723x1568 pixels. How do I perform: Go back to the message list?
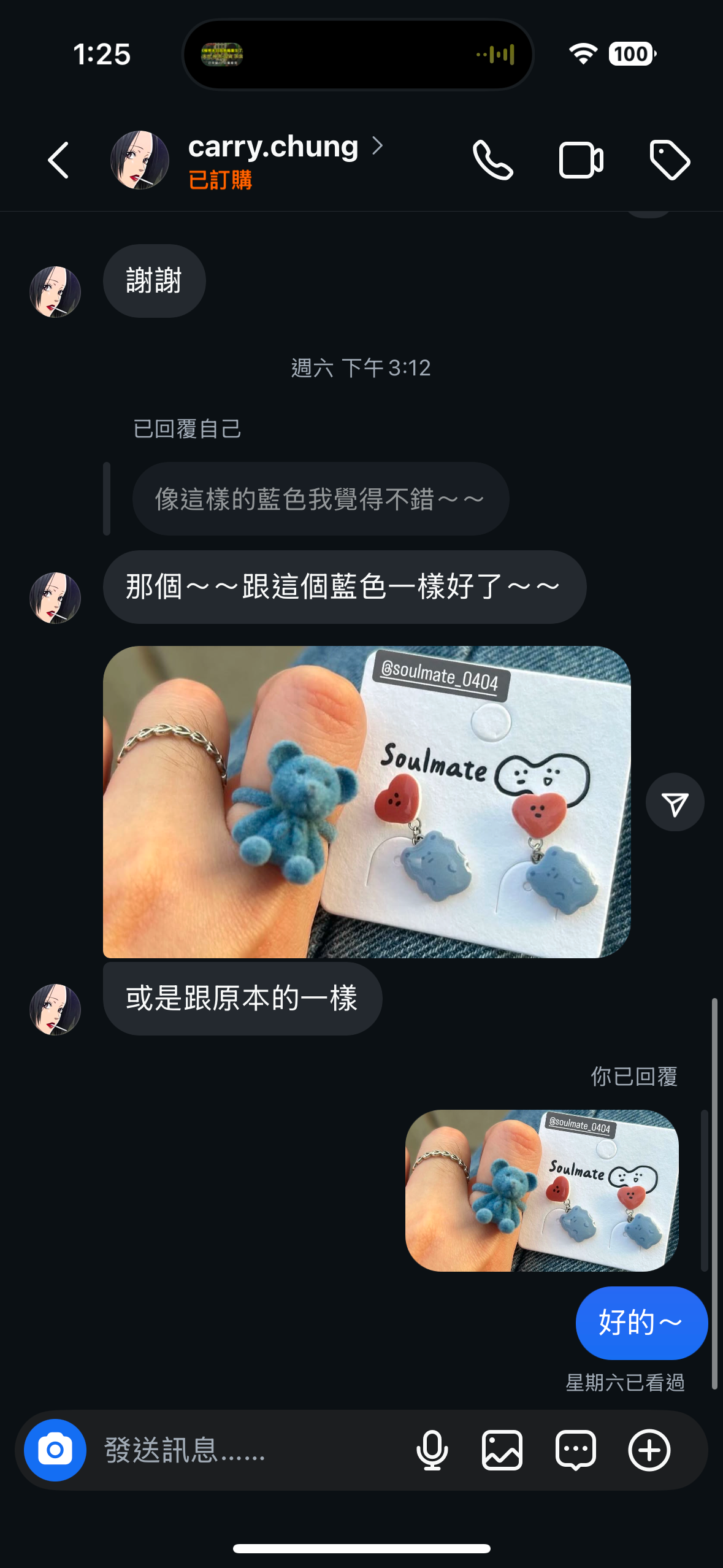(59, 161)
